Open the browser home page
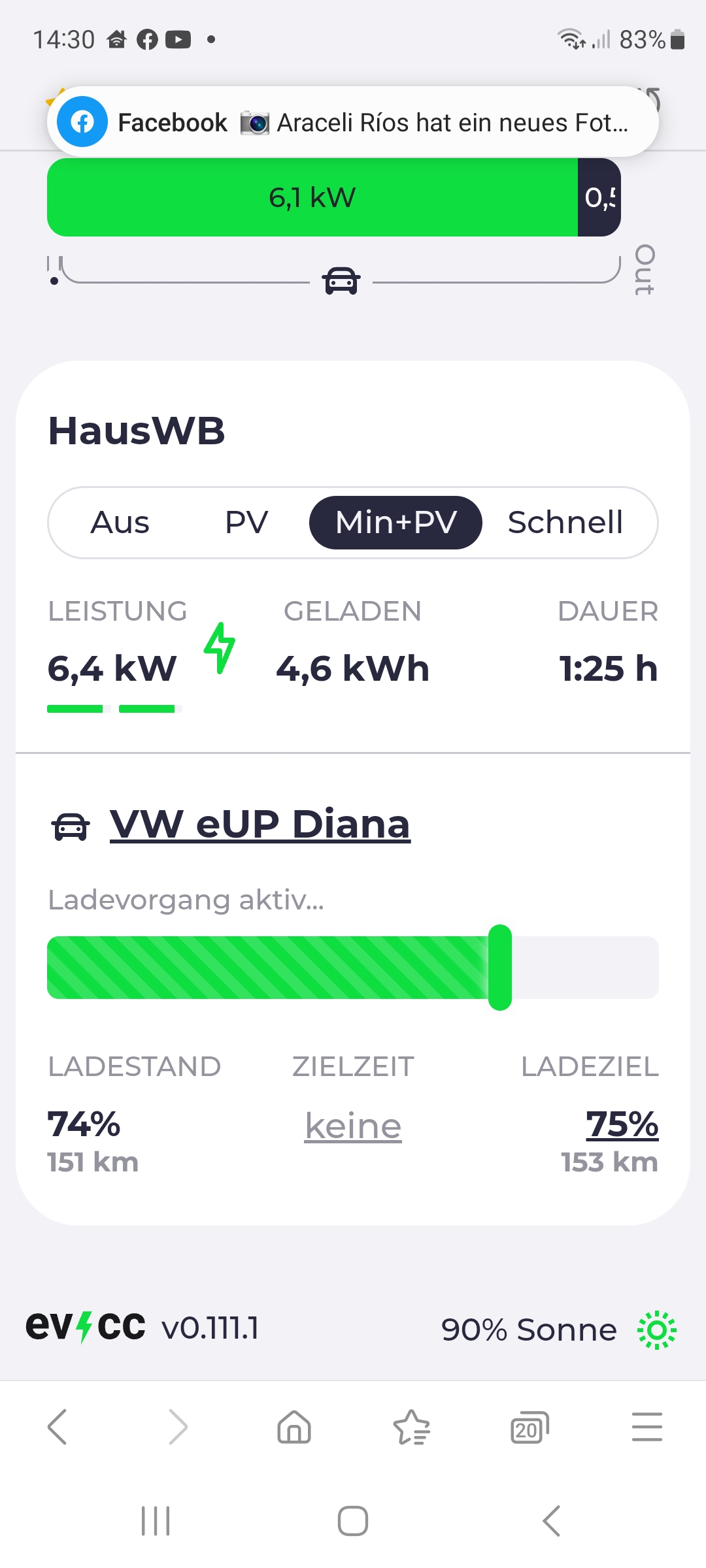This screenshot has width=706, height=1568. 294,1427
